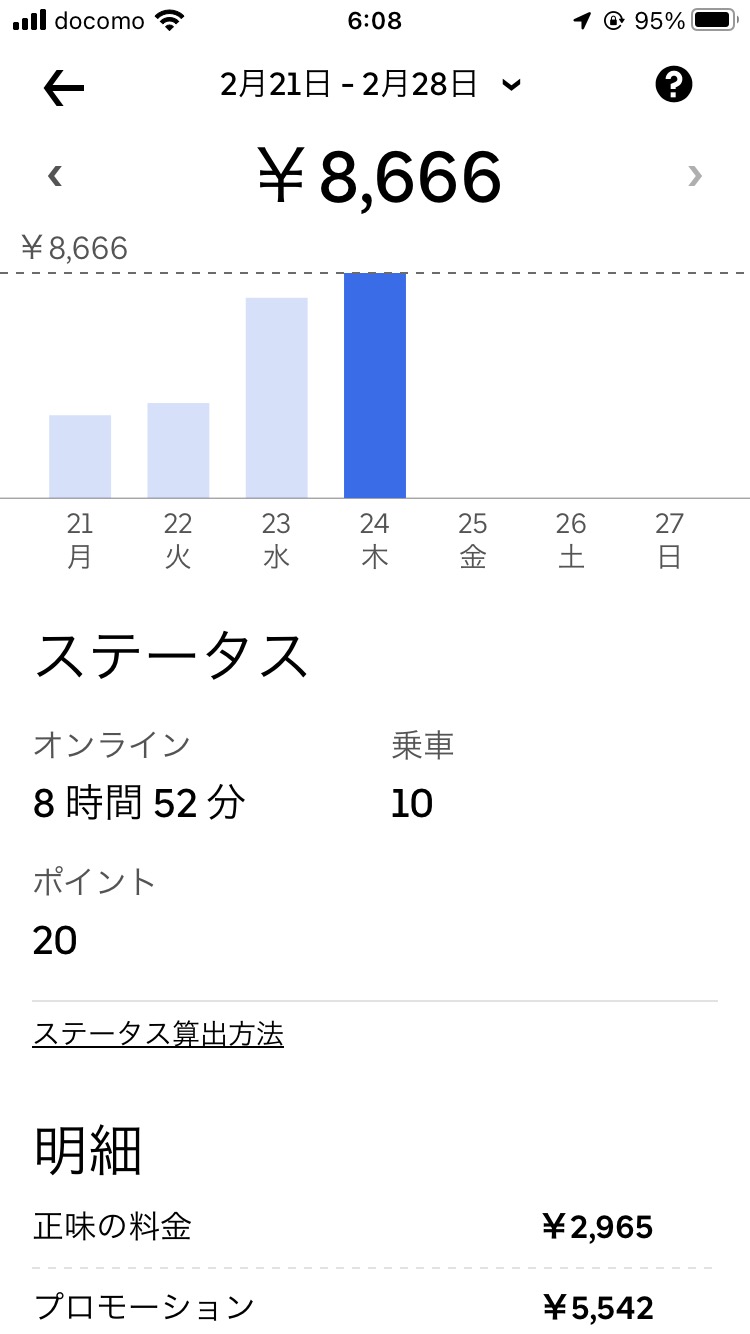Show the previous day's earnings
The width and height of the screenshot is (750, 1334).
pos(55,177)
